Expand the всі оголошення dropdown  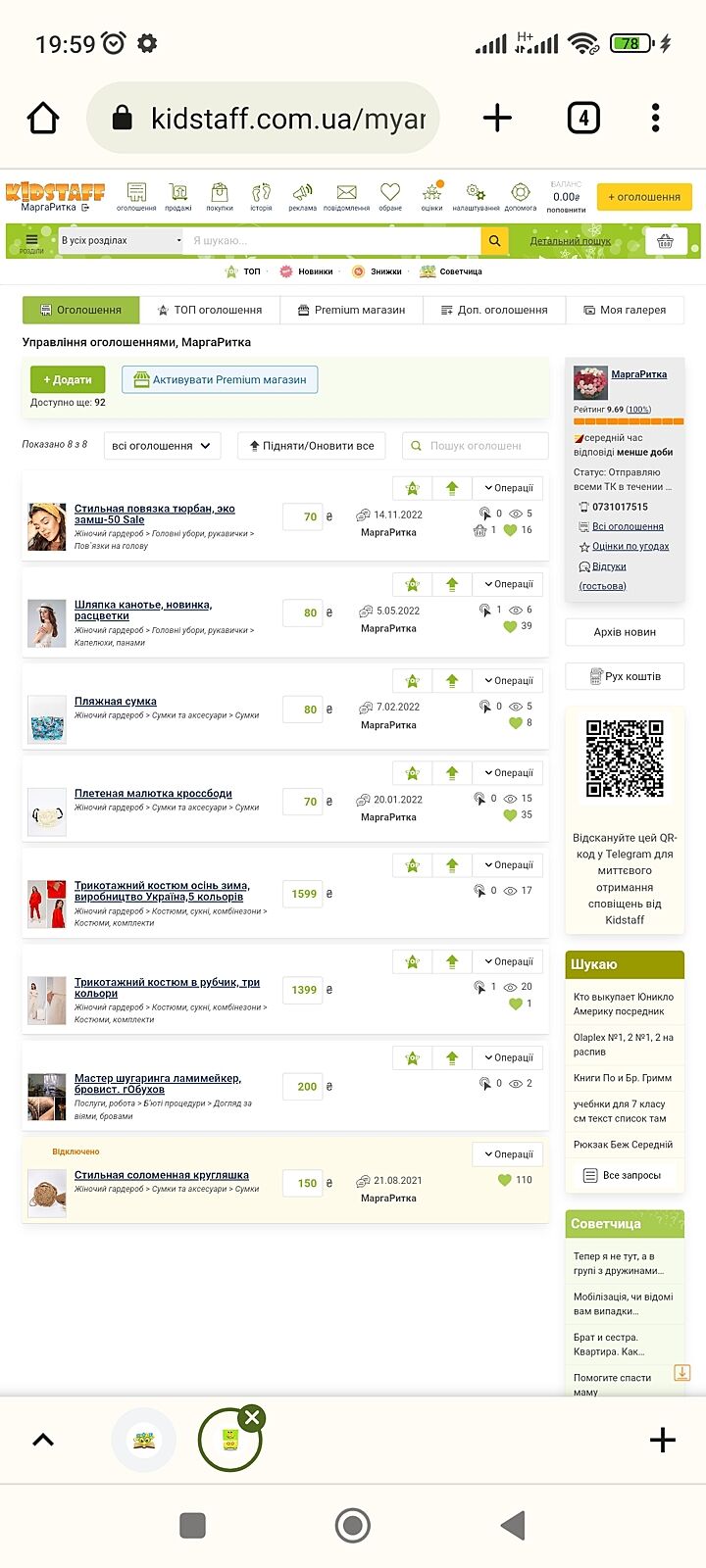coord(161,446)
